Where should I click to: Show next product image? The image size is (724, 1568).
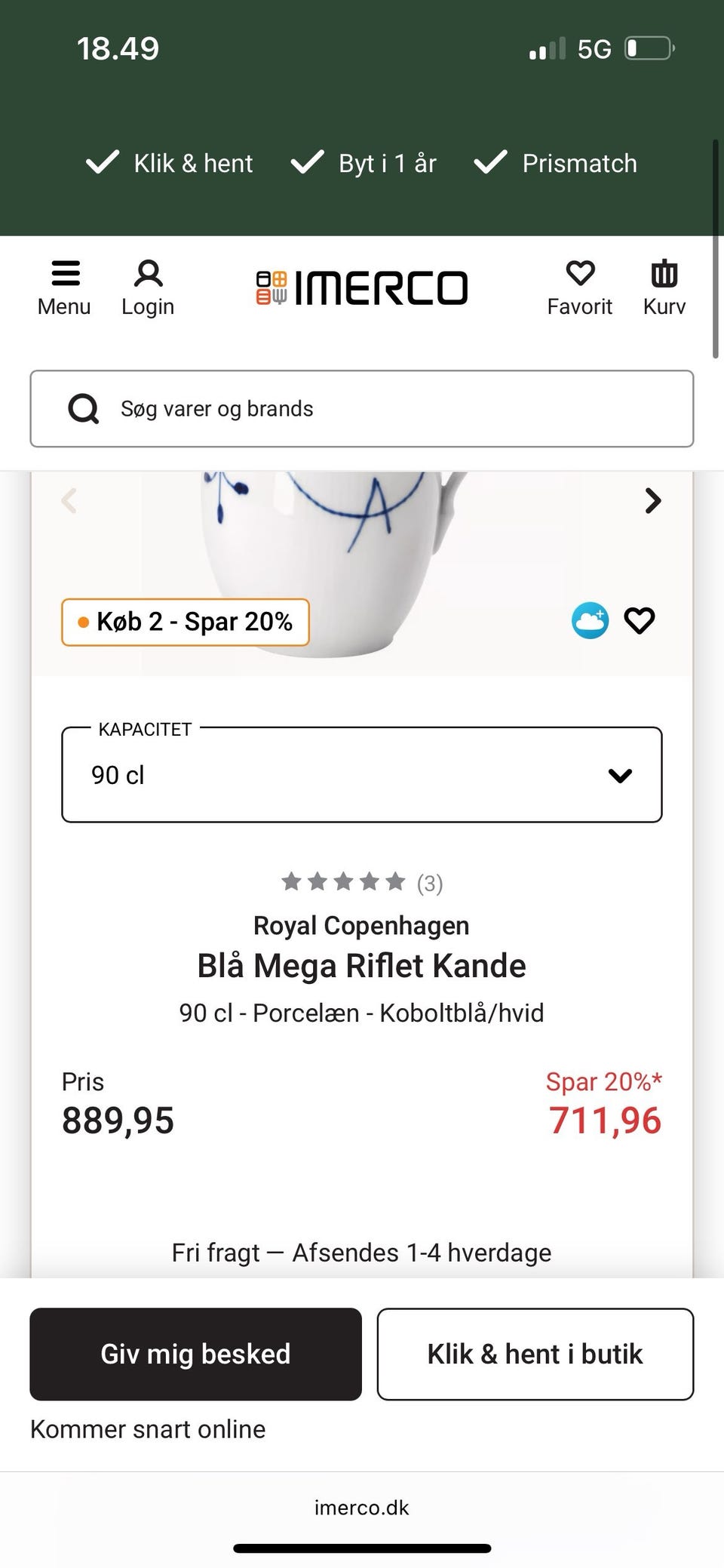point(653,500)
